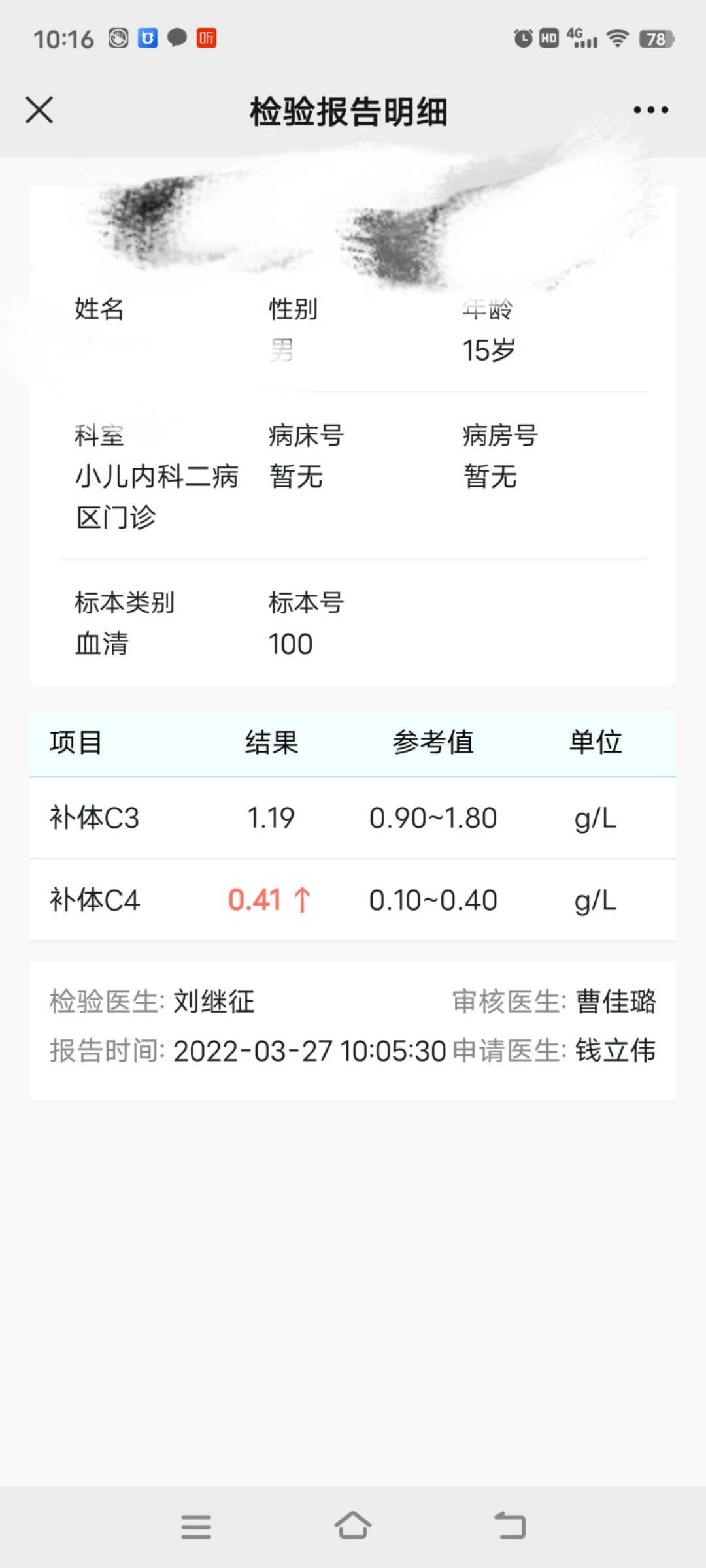This screenshot has height=1568, width=706.
Task: Expand the 补体C4 result row
Action: pos(353,900)
